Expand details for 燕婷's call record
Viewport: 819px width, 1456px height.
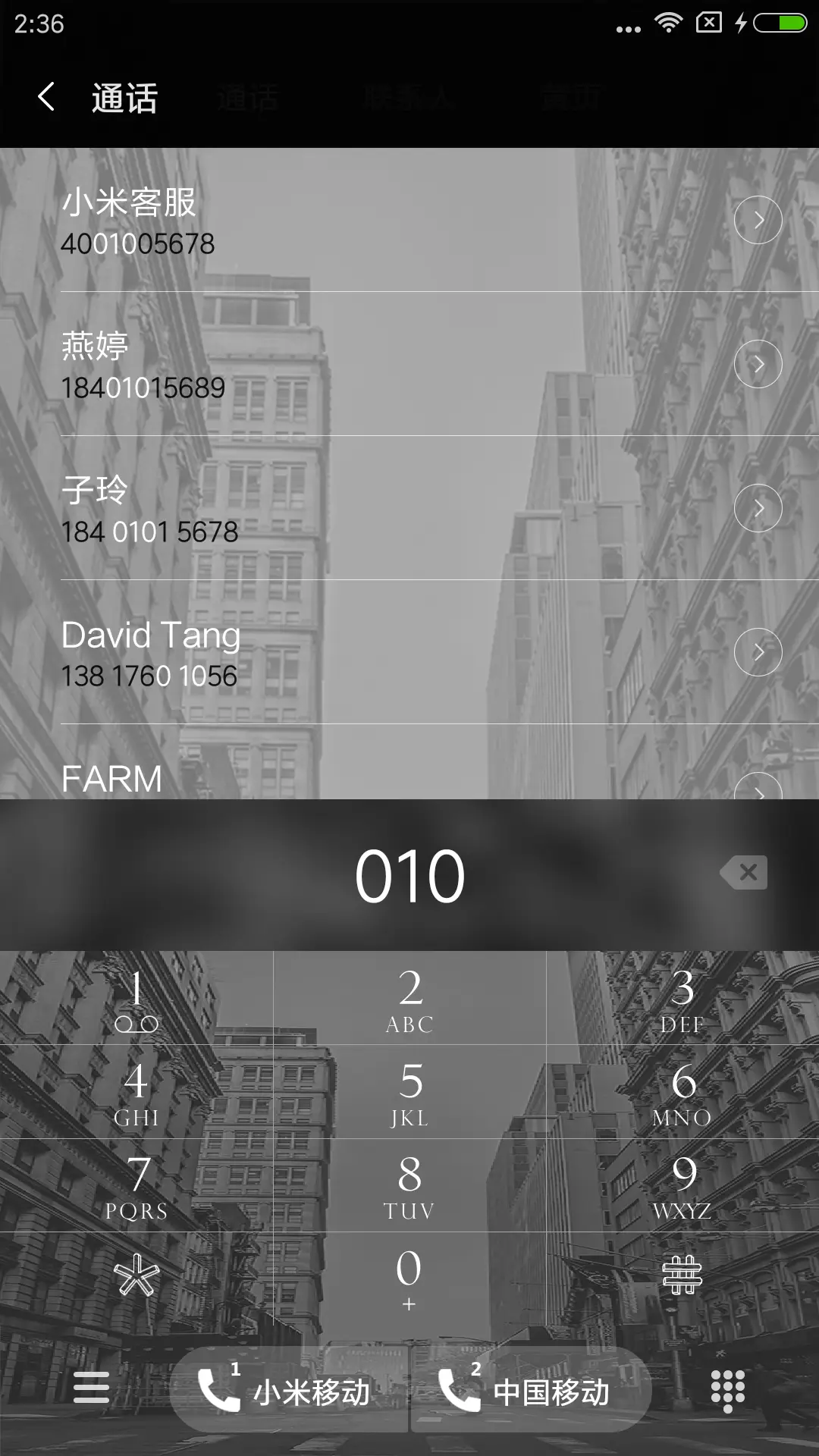coord(758,364)
